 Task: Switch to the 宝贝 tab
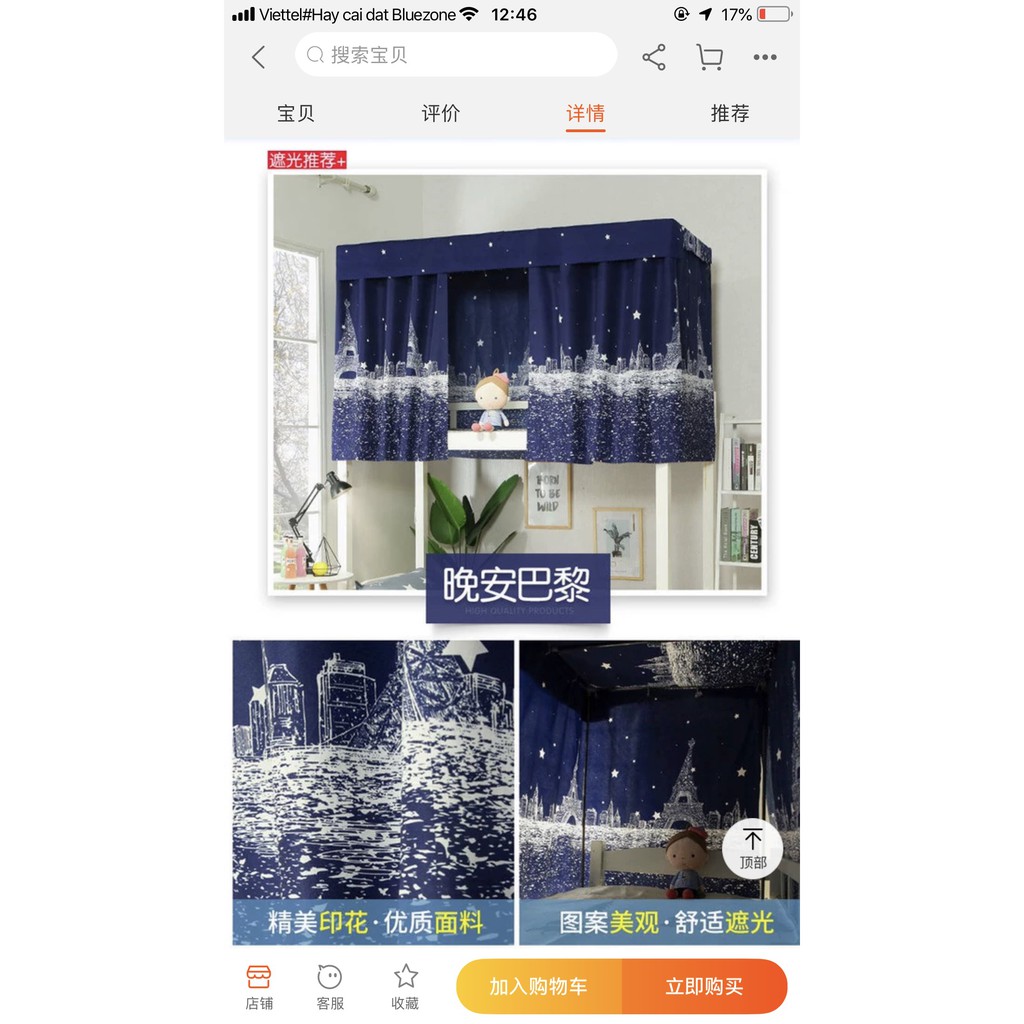296,113
